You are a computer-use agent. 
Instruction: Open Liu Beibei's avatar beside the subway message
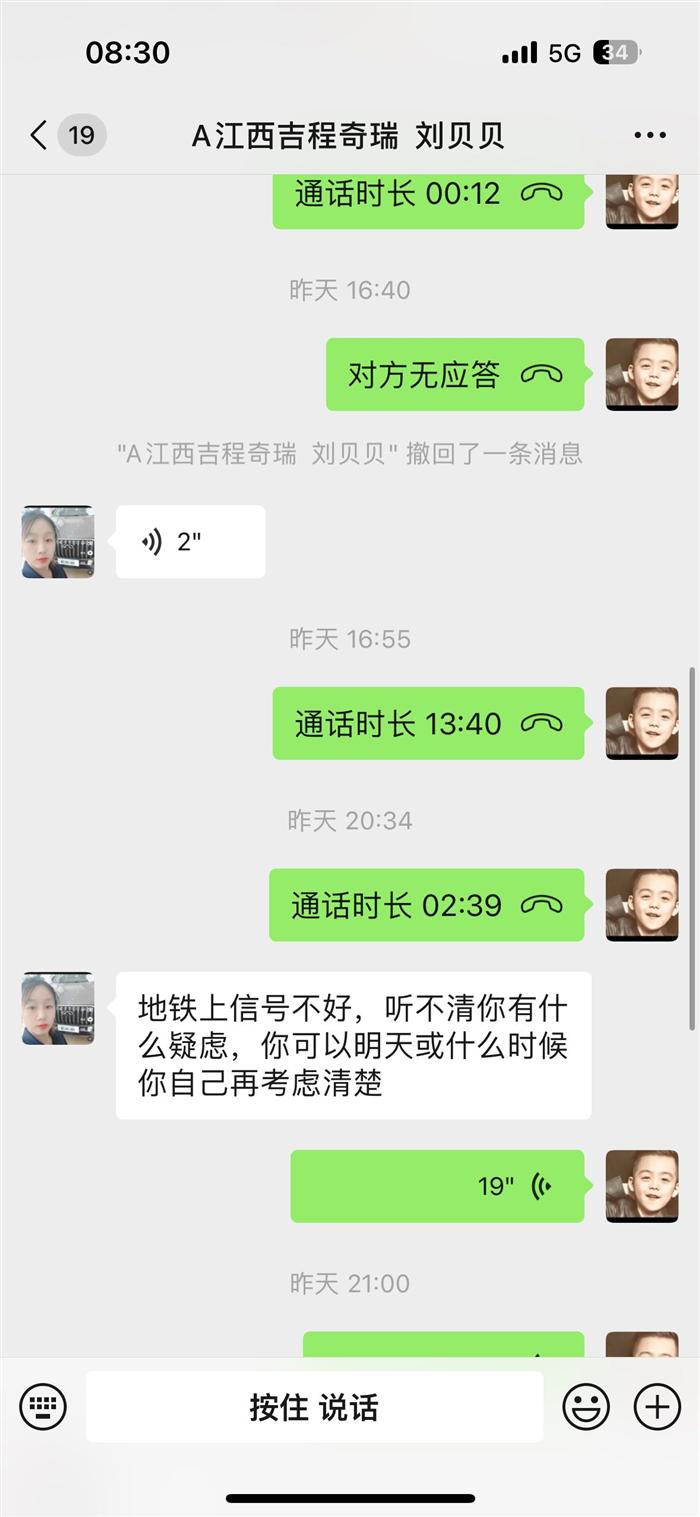click(x=58, y=1008)
